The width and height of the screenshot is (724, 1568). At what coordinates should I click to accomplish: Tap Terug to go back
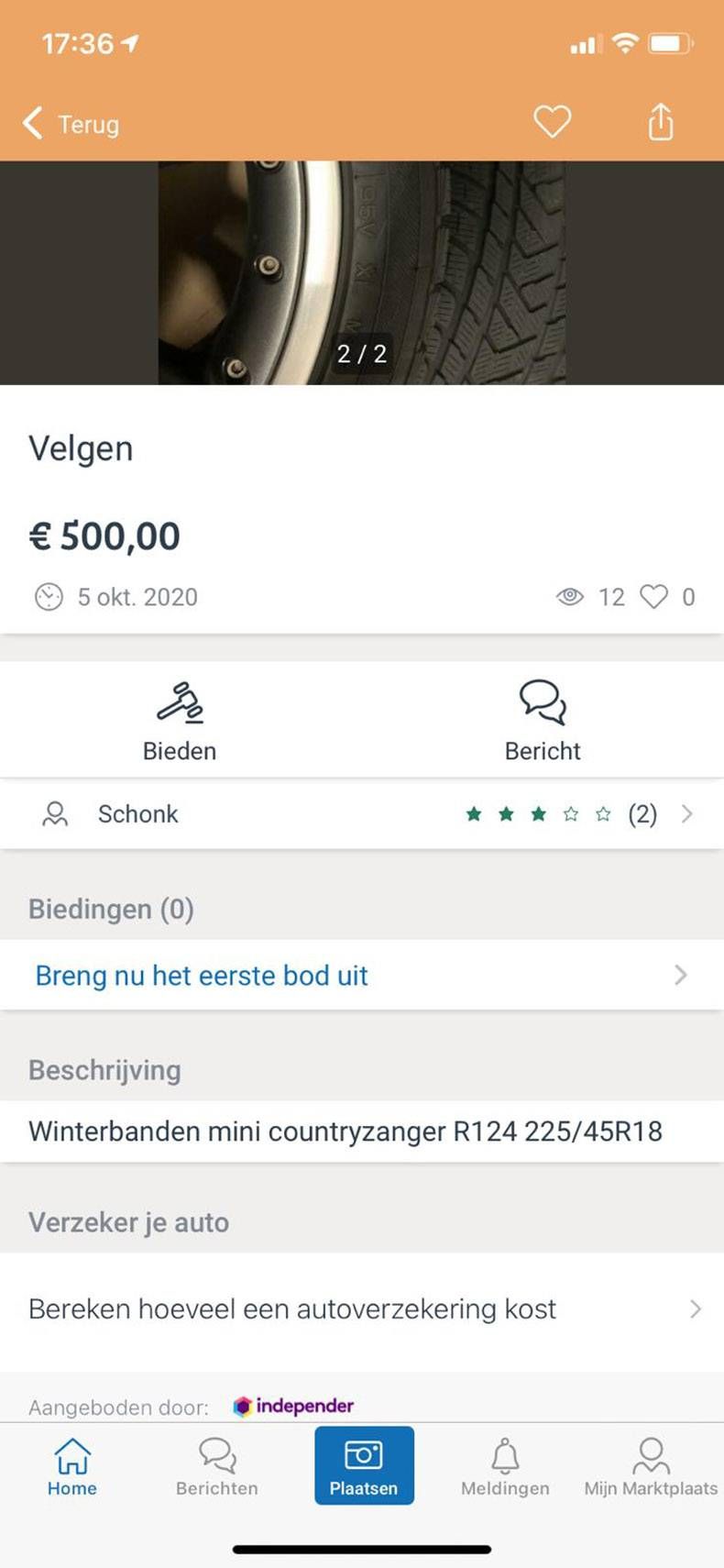[x=71, y=124]
